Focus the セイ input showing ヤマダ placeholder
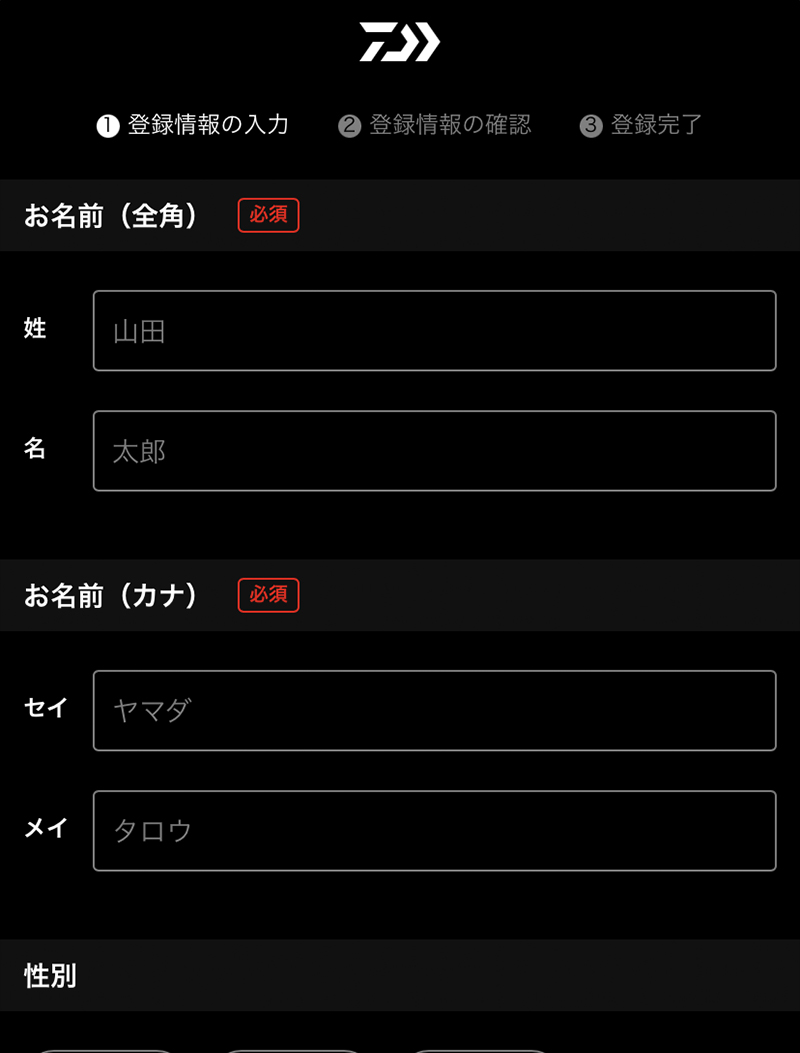This screenshot has height=1053, width=800. [x=434, y=710]
